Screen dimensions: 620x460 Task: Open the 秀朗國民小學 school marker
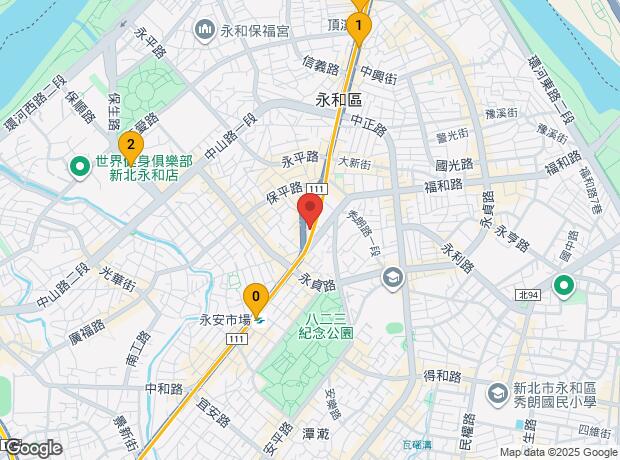499,395
